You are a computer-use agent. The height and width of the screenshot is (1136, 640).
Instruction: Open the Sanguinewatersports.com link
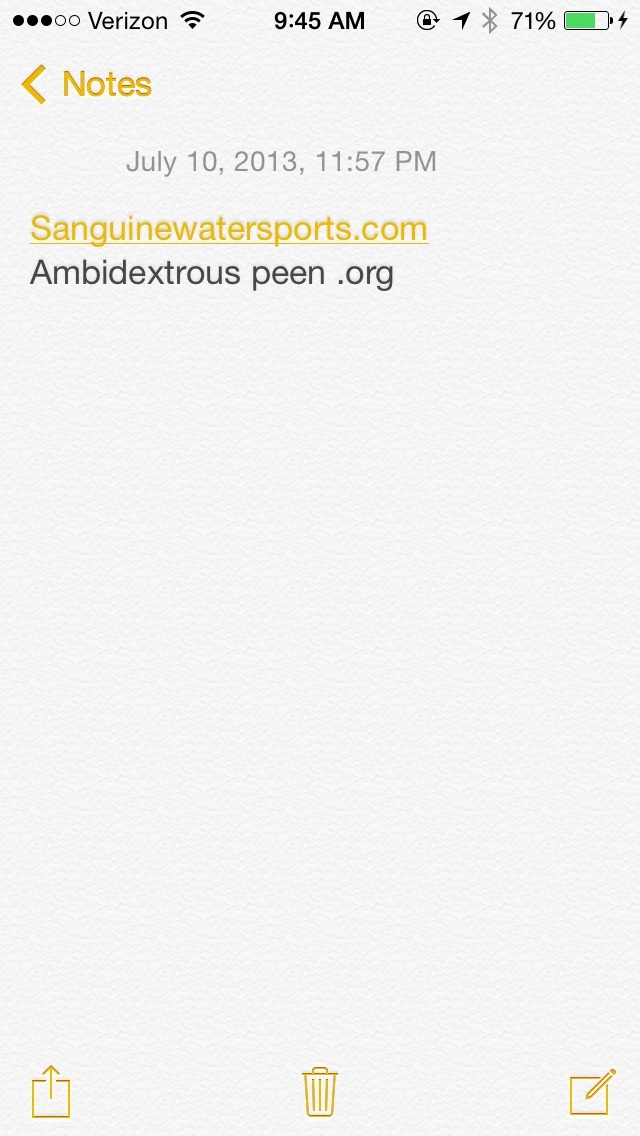pyautogui.click(x=229, y=228)
